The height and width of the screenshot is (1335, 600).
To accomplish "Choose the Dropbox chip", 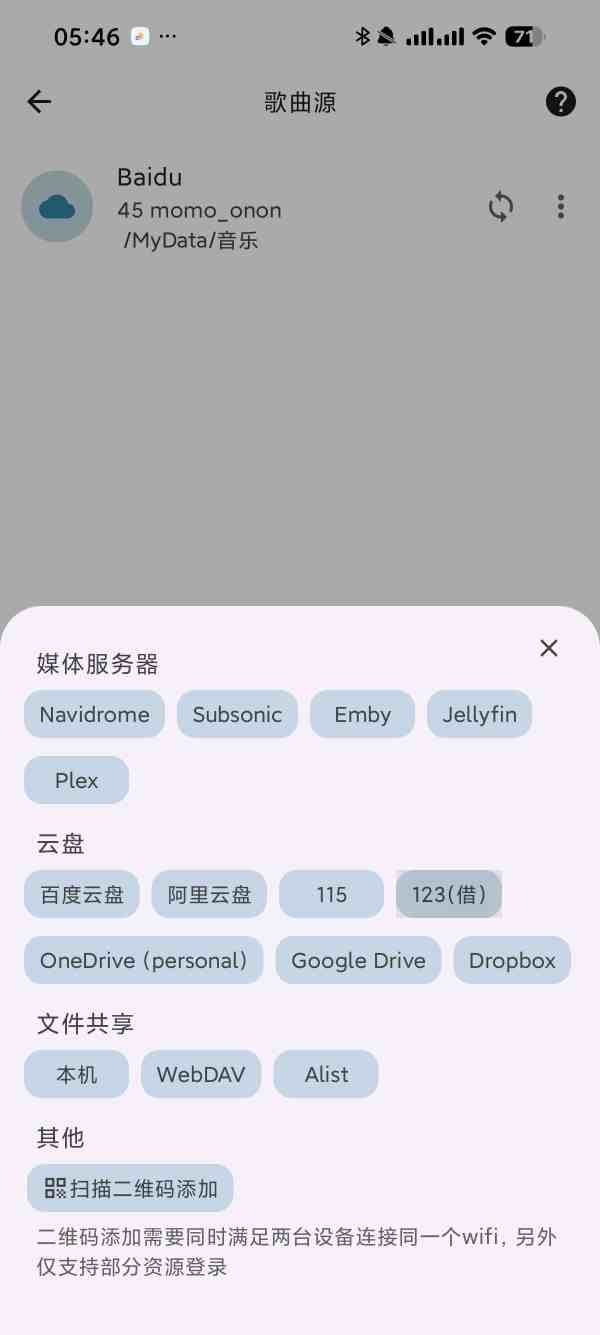I will 512,960.
